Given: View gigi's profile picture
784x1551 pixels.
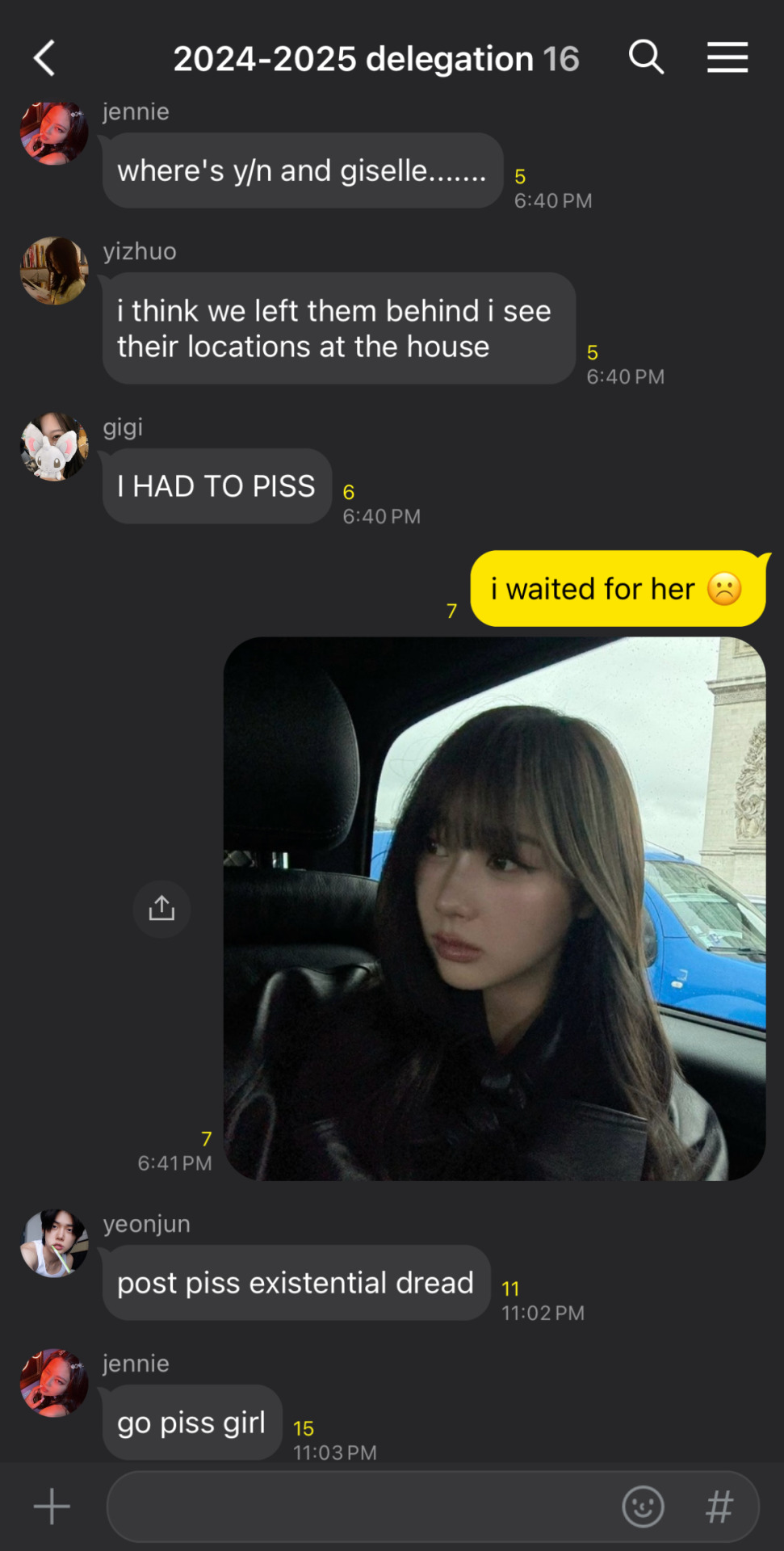Looking at the screenshot, I should point(54,447).
